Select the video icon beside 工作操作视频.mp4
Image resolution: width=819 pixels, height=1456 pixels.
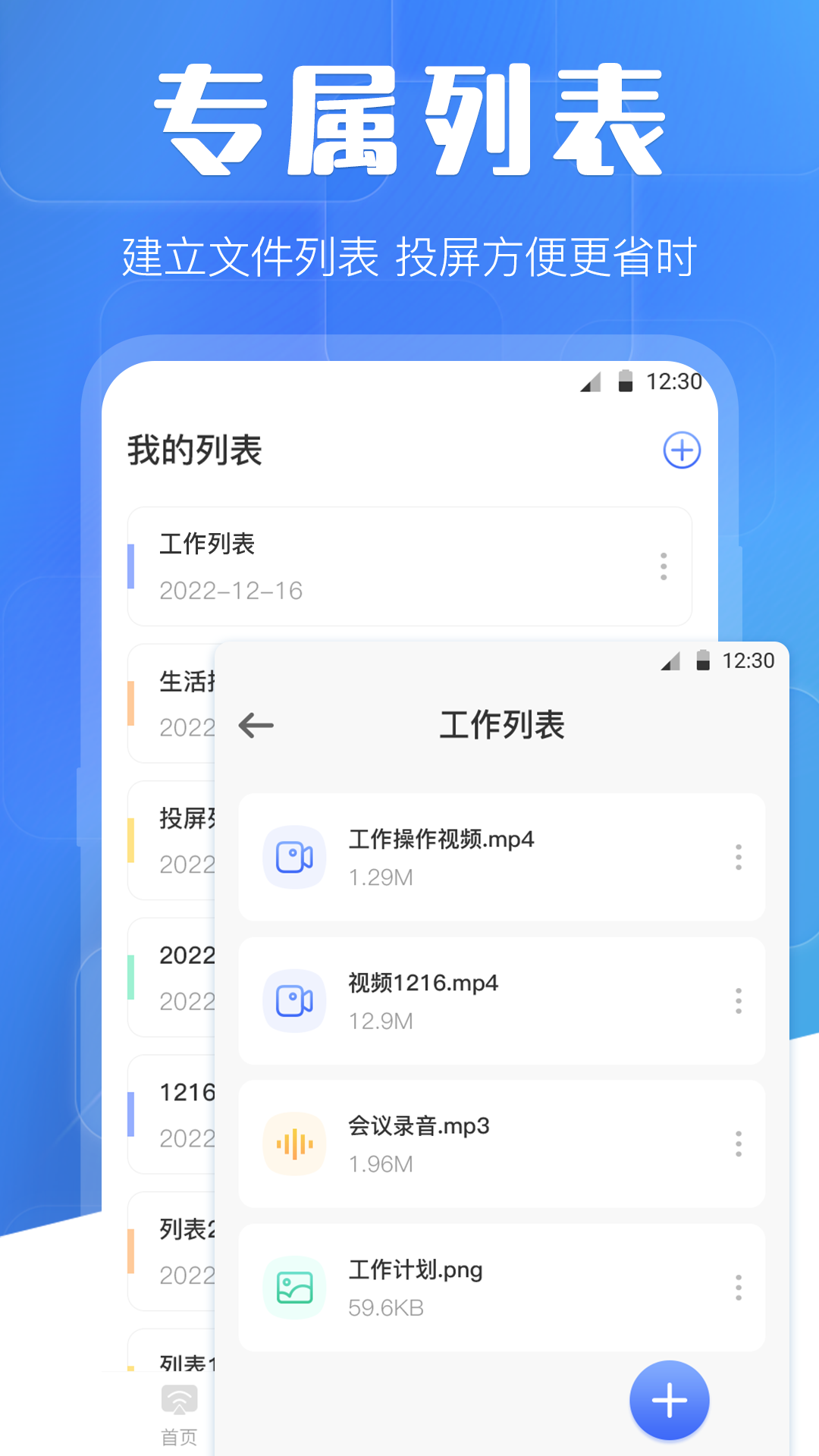[x=294, y=857]
